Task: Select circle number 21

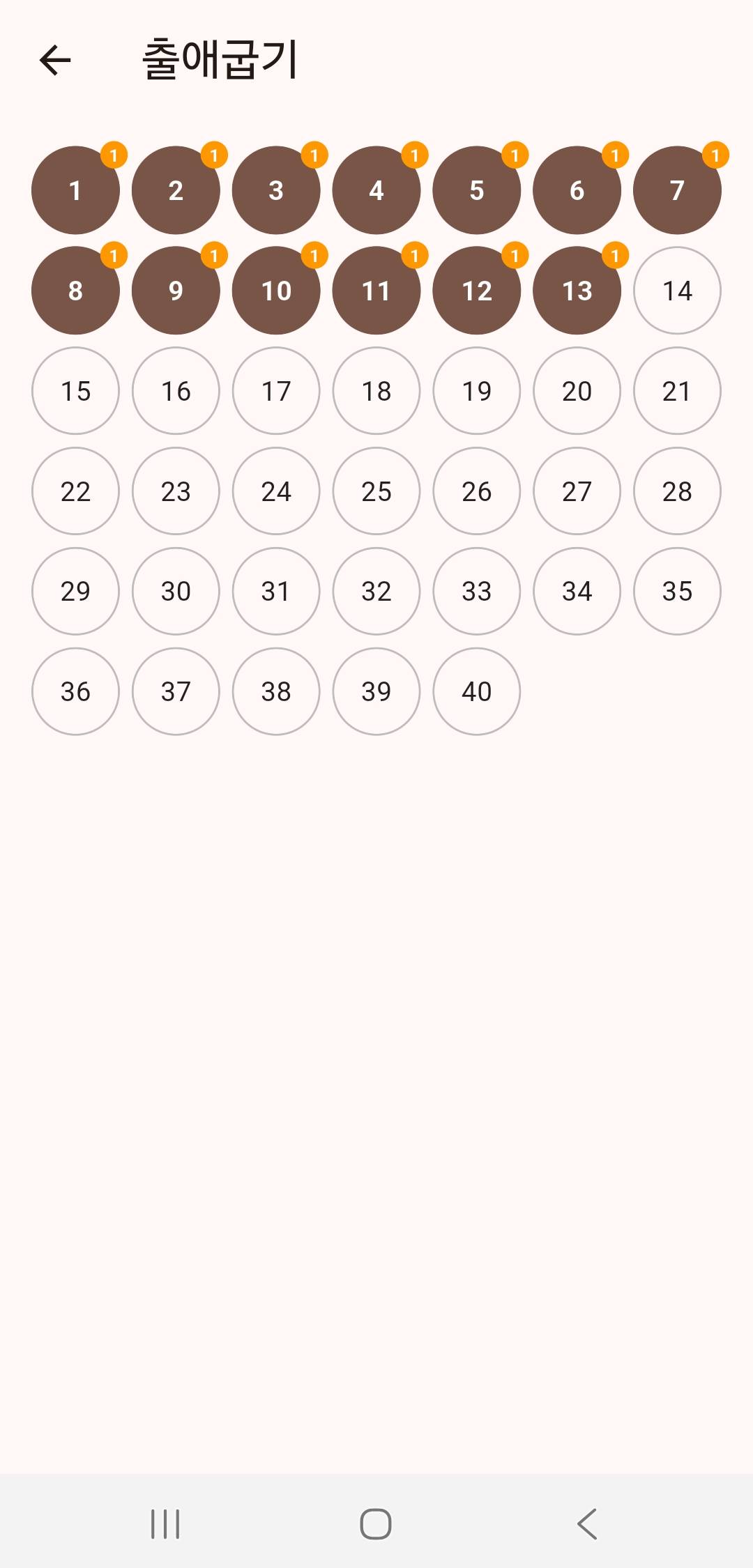Action: (x=677, y=391)
